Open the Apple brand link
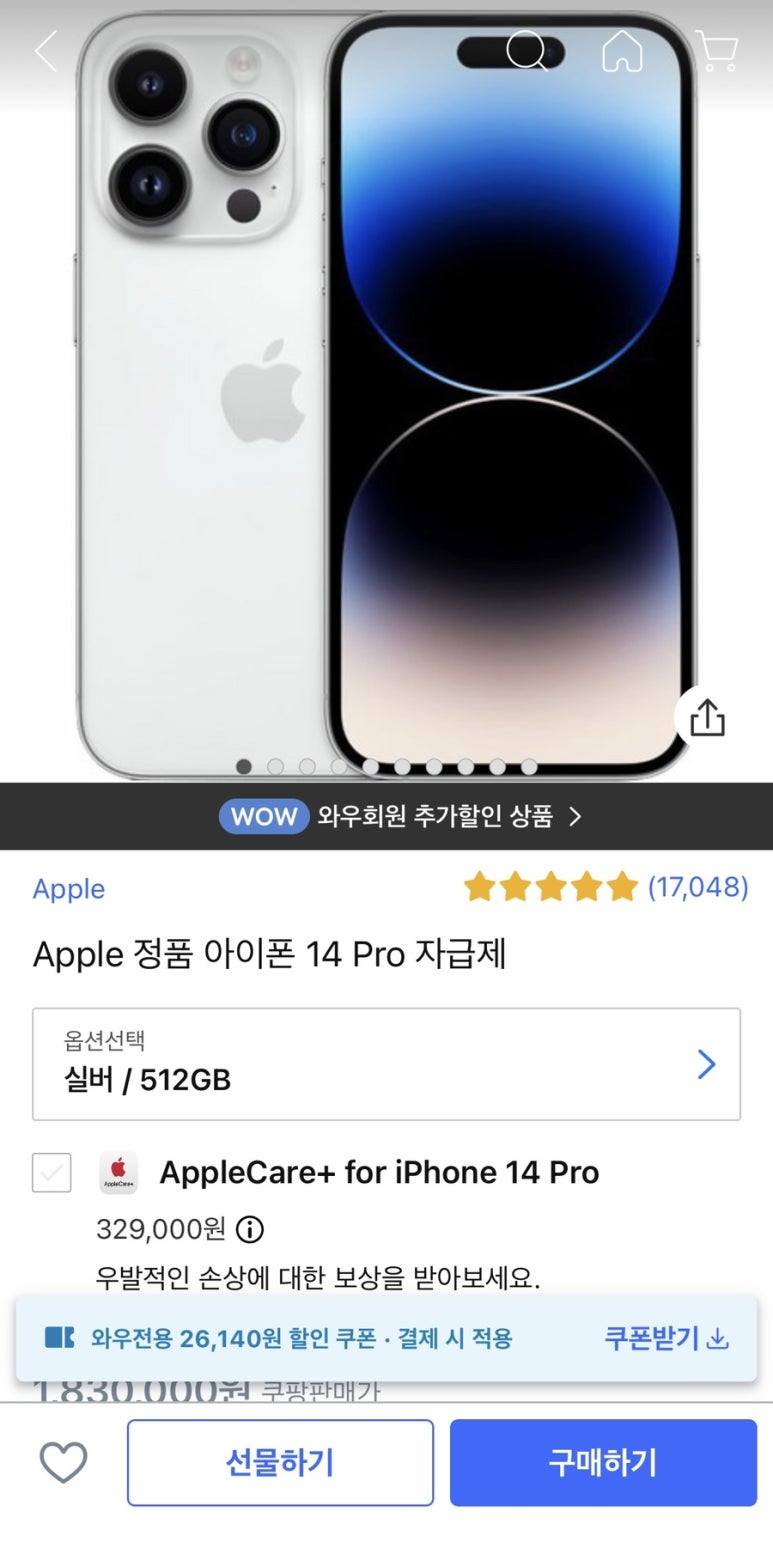This screenshot has height=1548, width=773. 69,889
